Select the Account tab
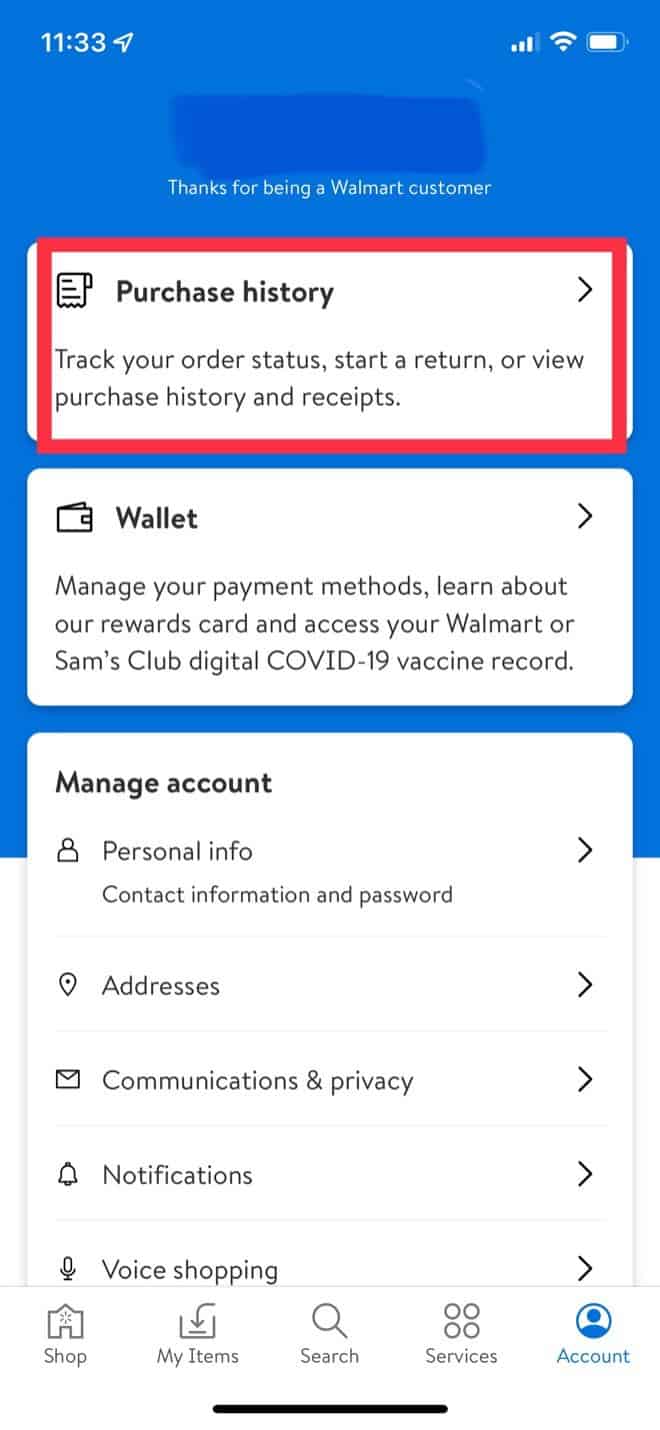Image resolution: width=660 pixels, height=1430 pixels. 593,1335
